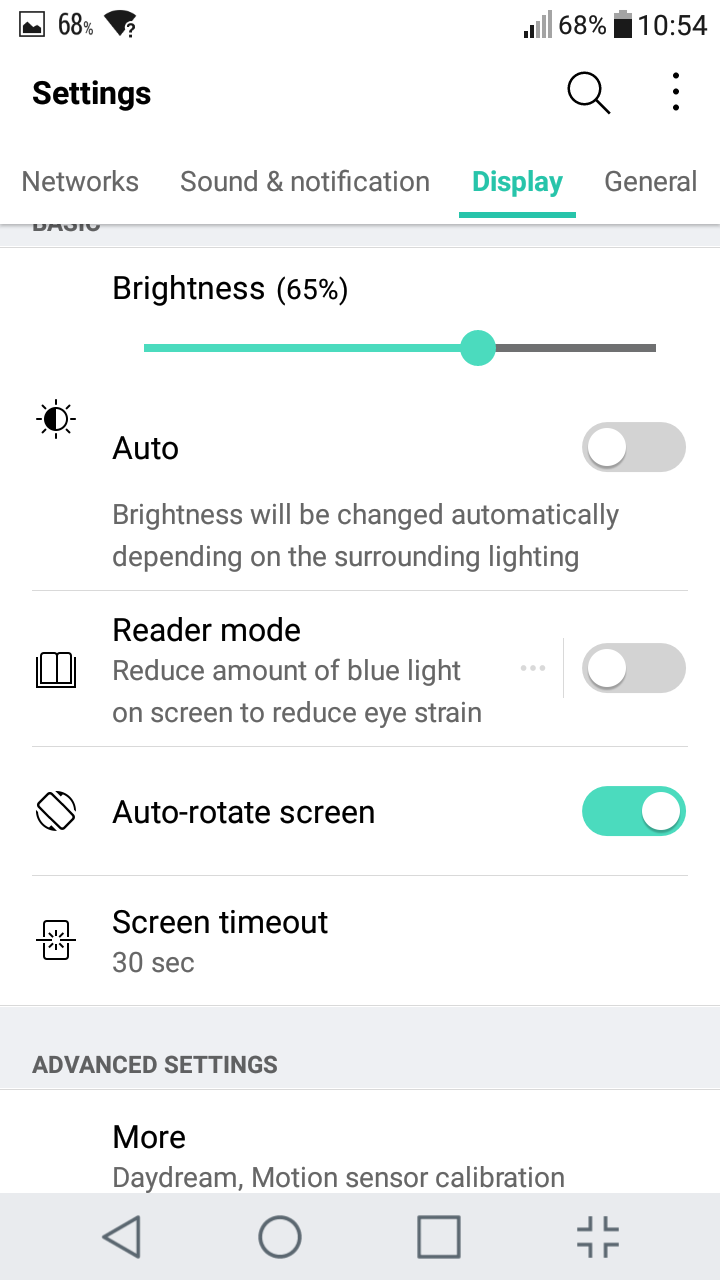Switch to the Sound & notification tab
Screen dimensions: 720x1280
pos(305,182)
